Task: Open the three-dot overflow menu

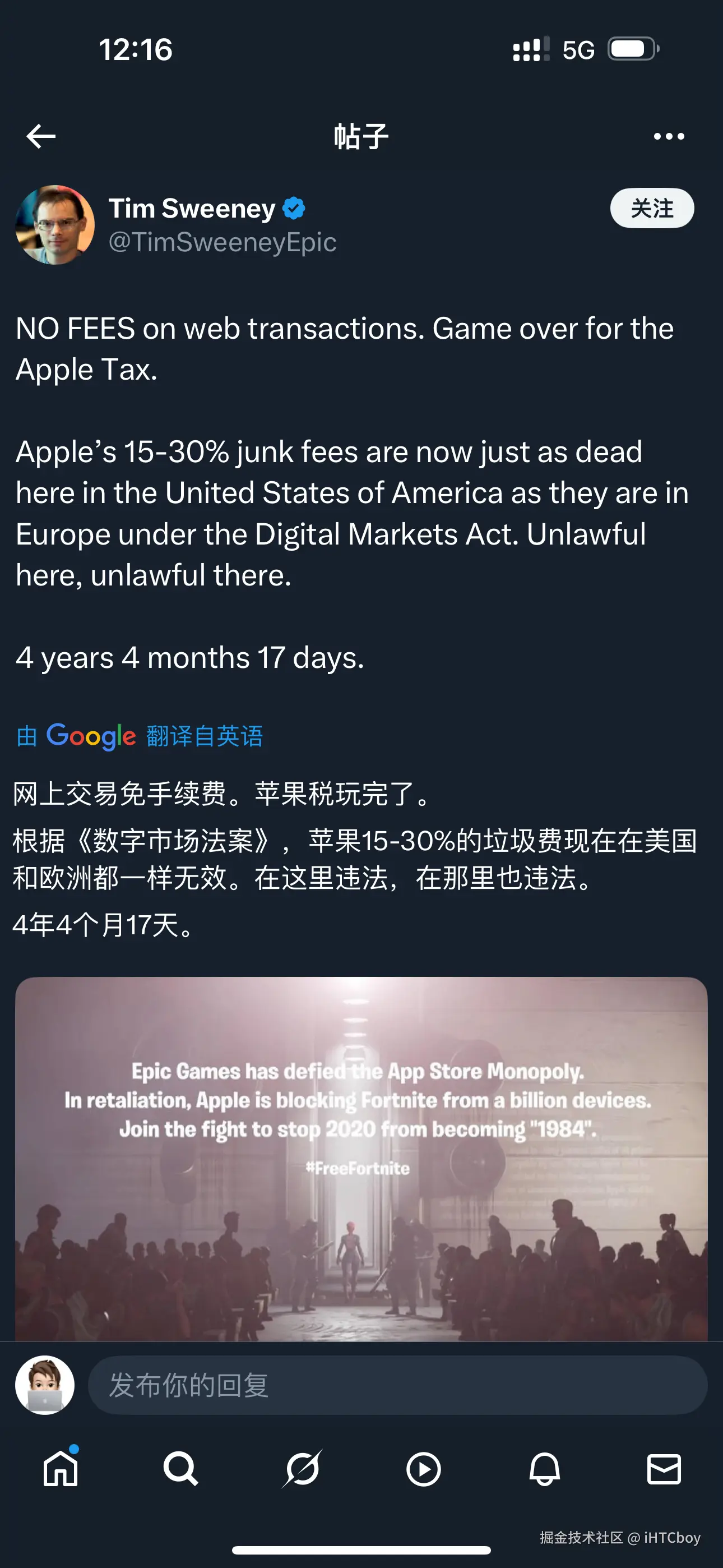Action: tap(668, 136)
